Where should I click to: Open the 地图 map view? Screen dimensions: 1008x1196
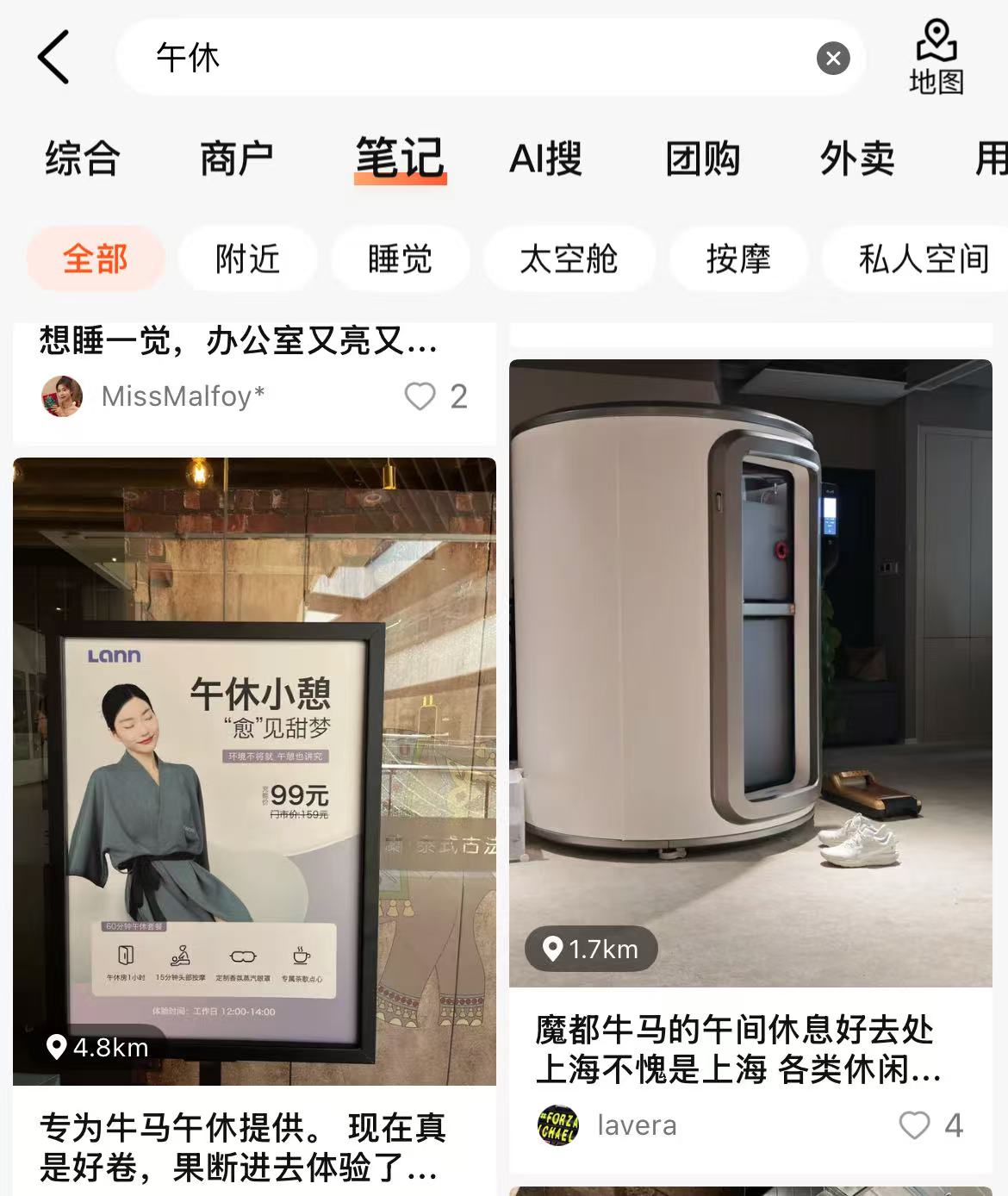coord(936,57)
